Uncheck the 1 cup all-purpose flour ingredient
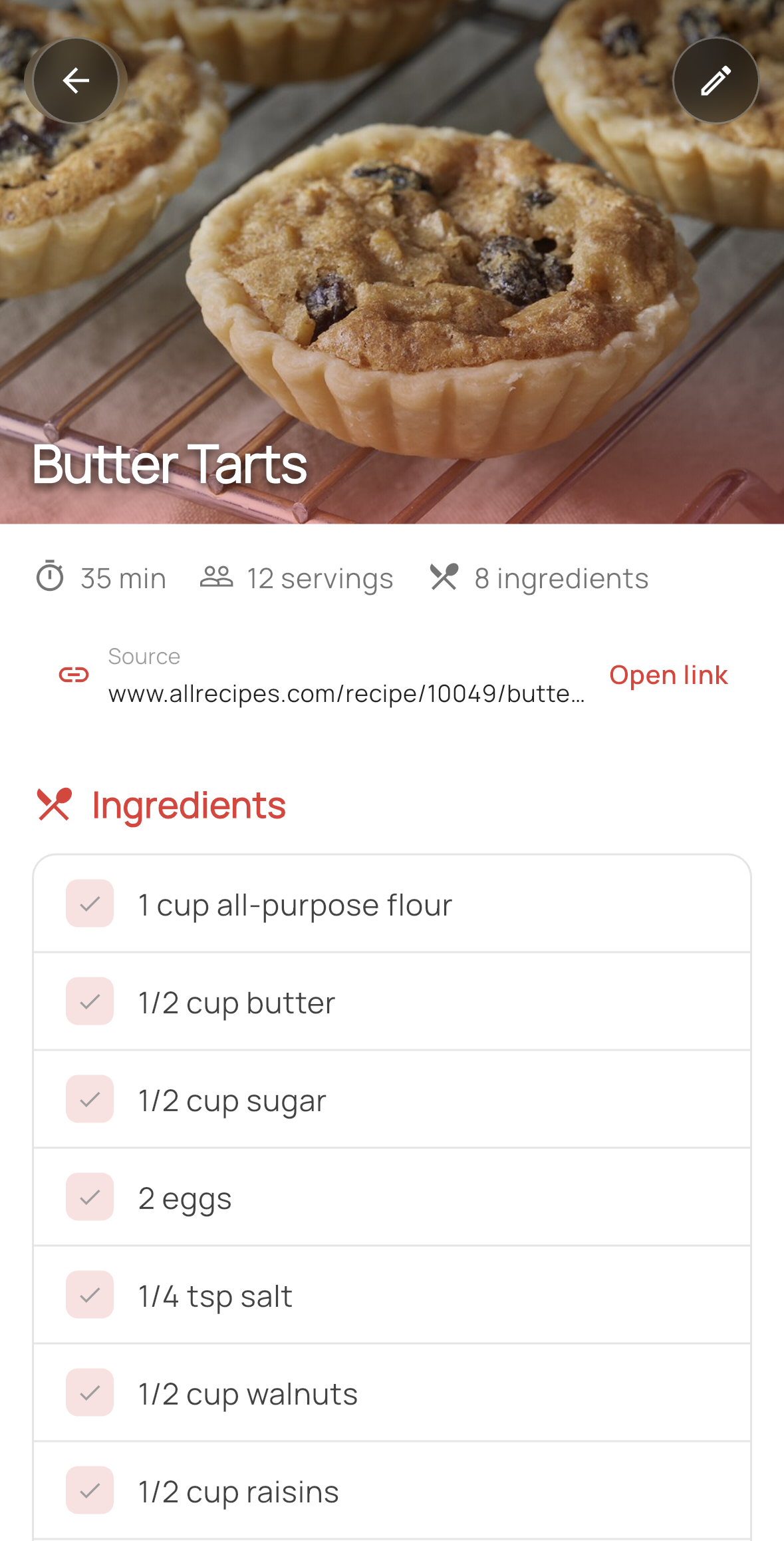The width and height of the screenshot is (784, 1541). [90, 904]
